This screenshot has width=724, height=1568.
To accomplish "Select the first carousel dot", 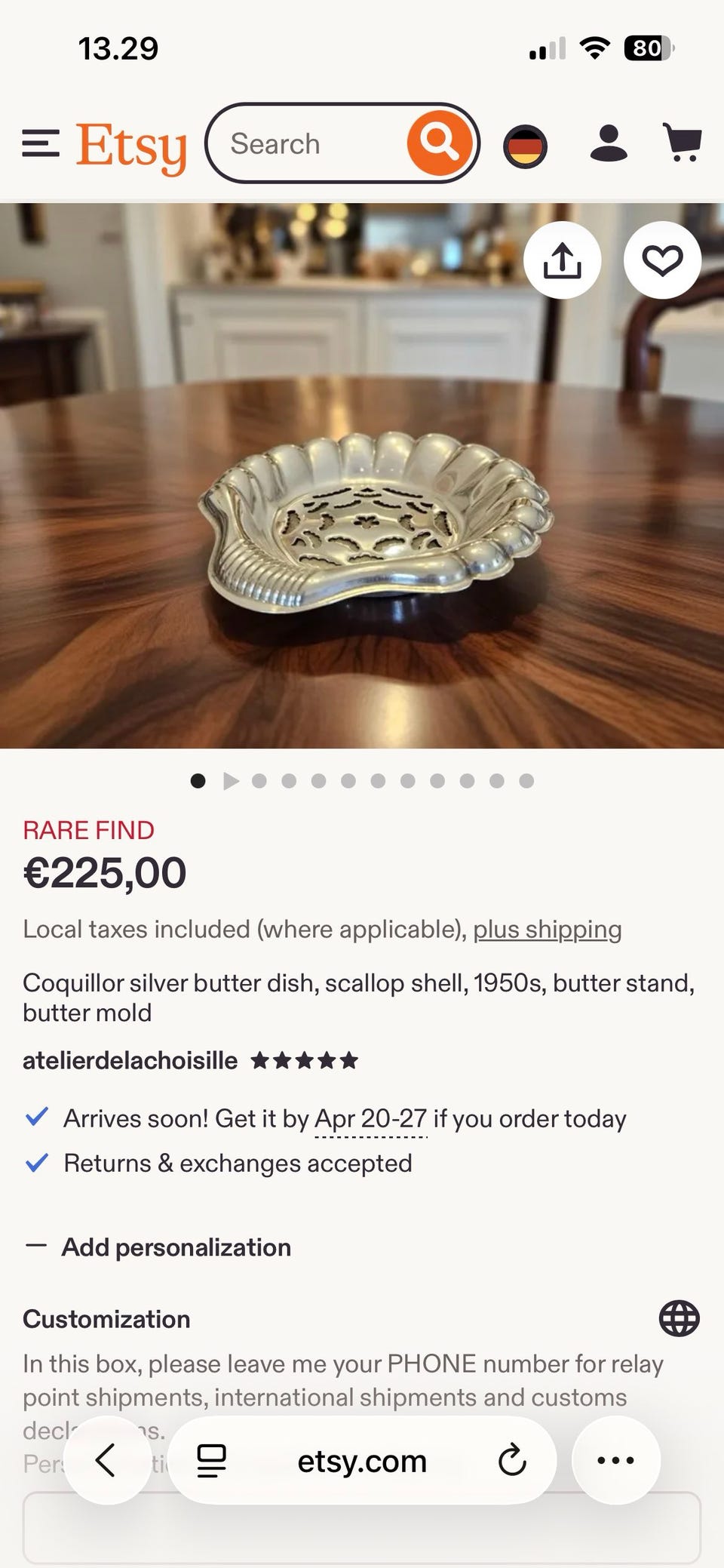I will [x=198, y=781].
